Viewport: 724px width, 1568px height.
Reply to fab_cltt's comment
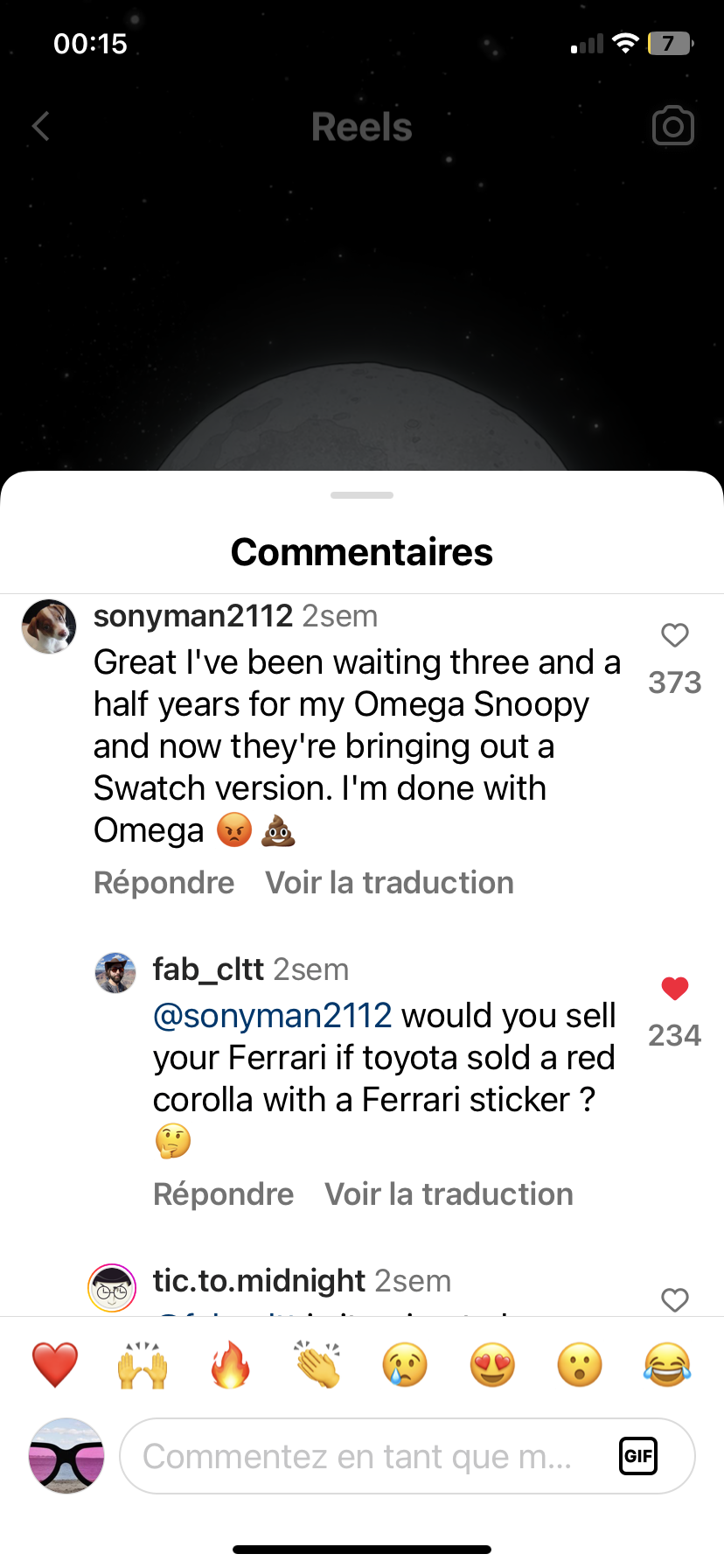[x=224, y=1194]
